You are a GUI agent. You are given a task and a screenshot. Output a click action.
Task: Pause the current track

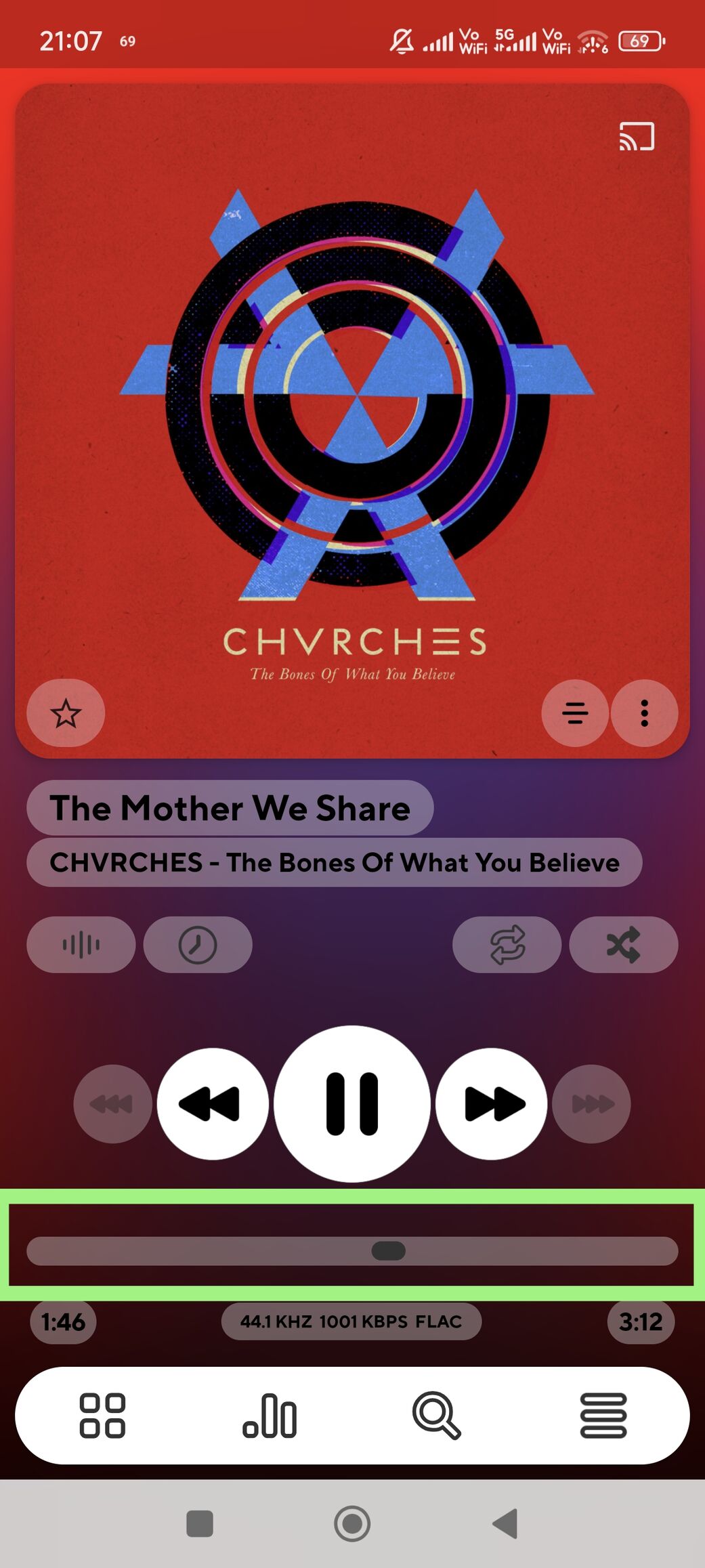352,1103
